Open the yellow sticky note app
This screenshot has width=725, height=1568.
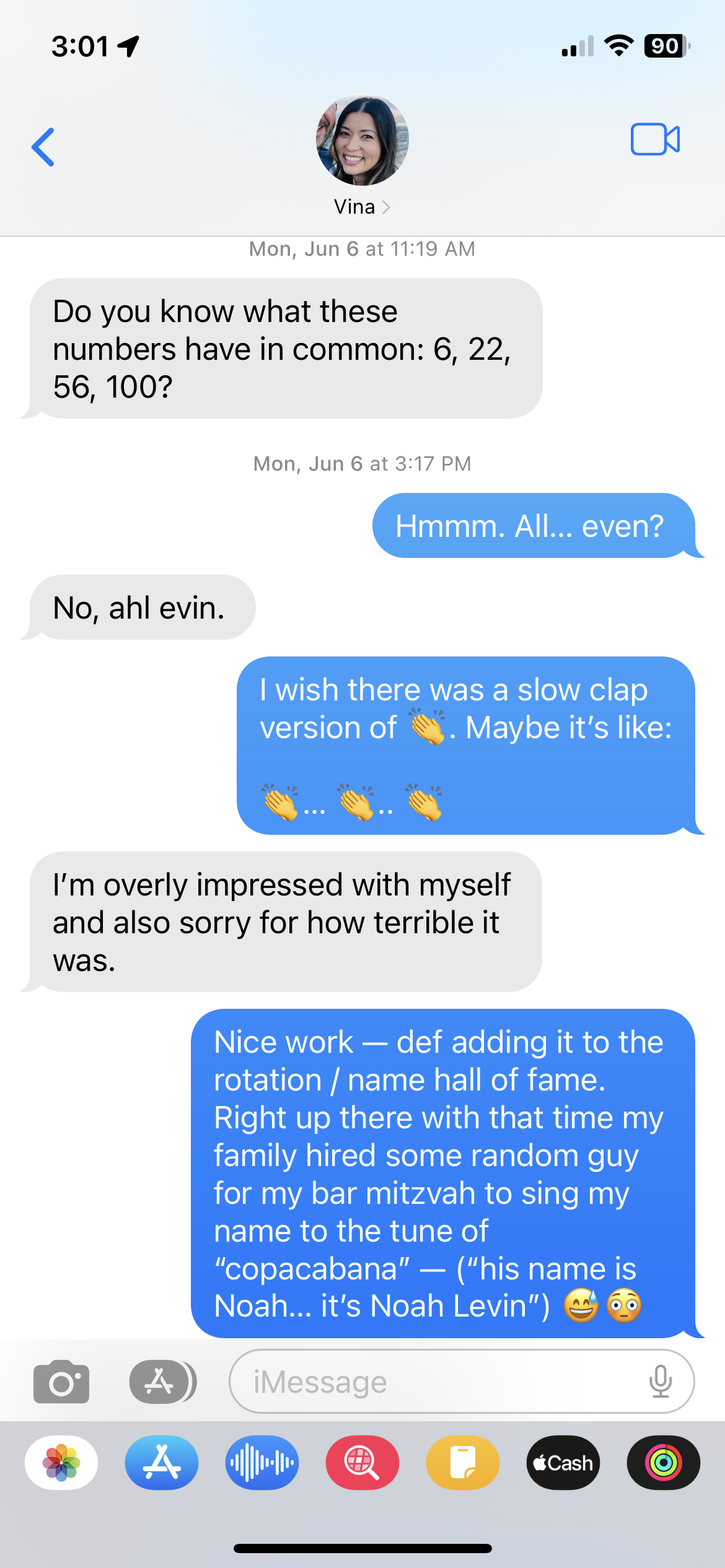point(463,1463)
